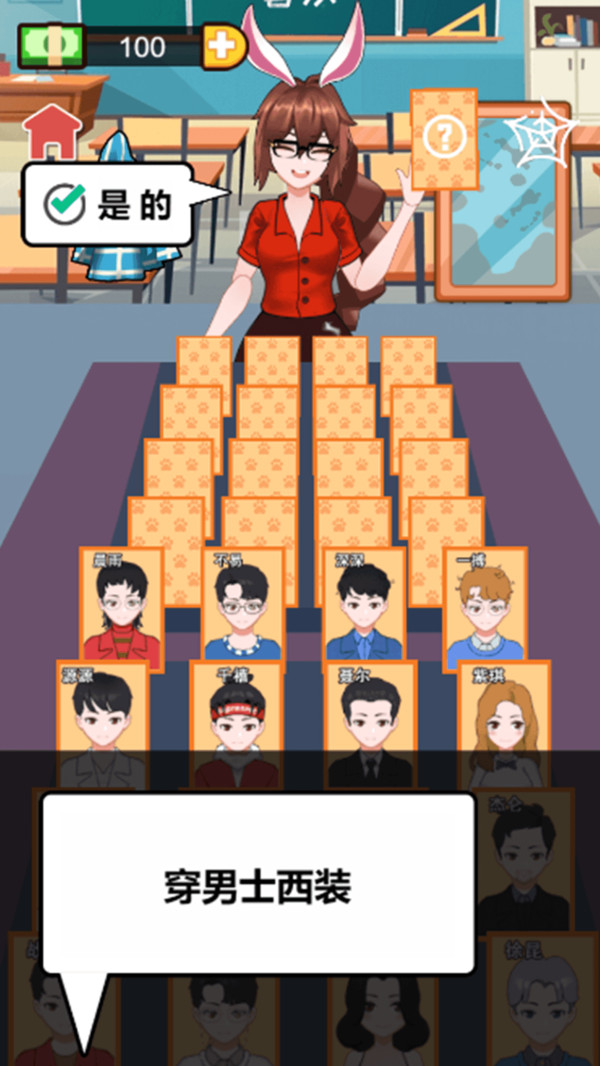Tap the hidden question mark card
The image size is (600, 1066).
tap(443, 137)
